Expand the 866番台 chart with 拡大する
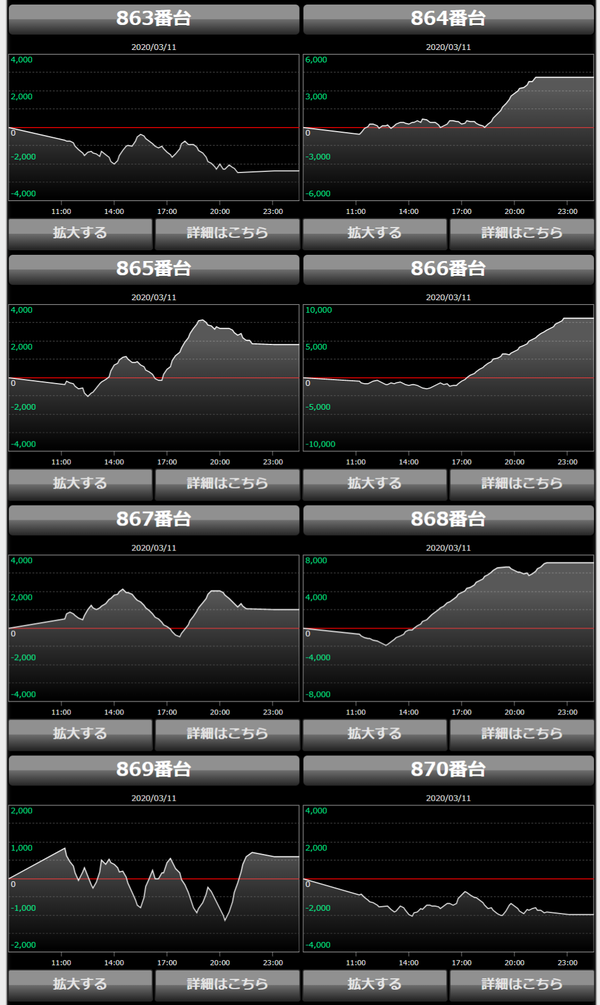The width and height of the screenshot is (600, 1005). (374, 483)
